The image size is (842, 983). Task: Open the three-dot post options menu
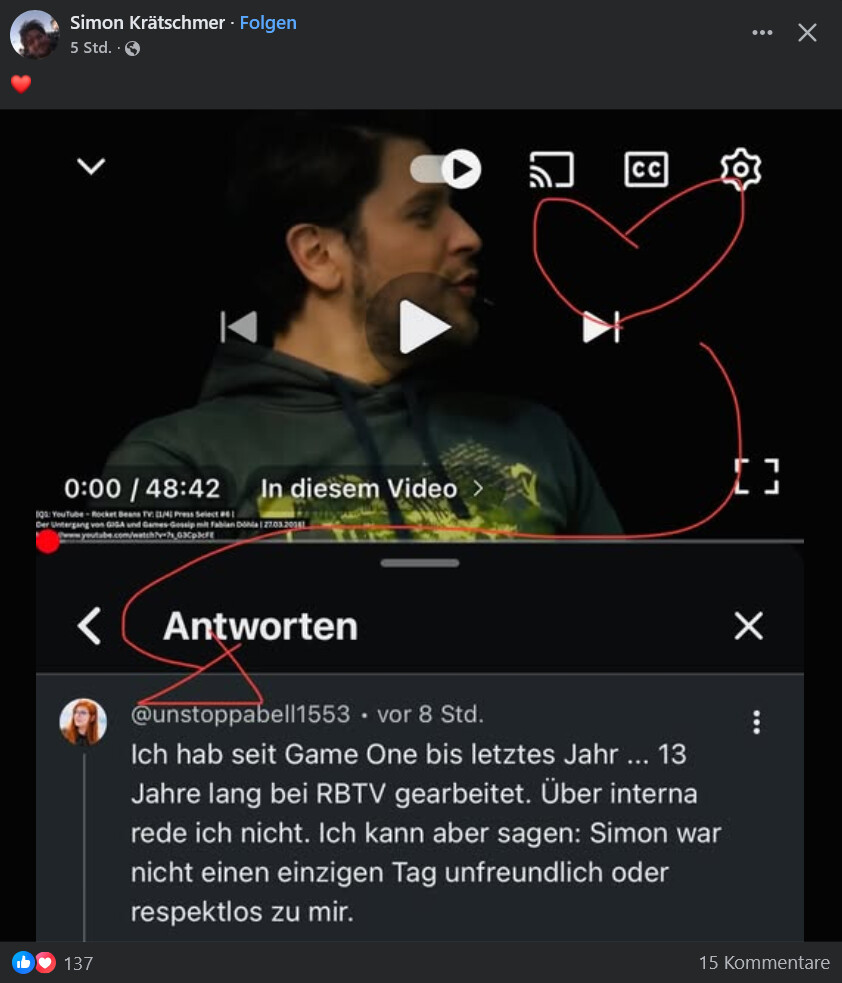(x=762, y=33)
